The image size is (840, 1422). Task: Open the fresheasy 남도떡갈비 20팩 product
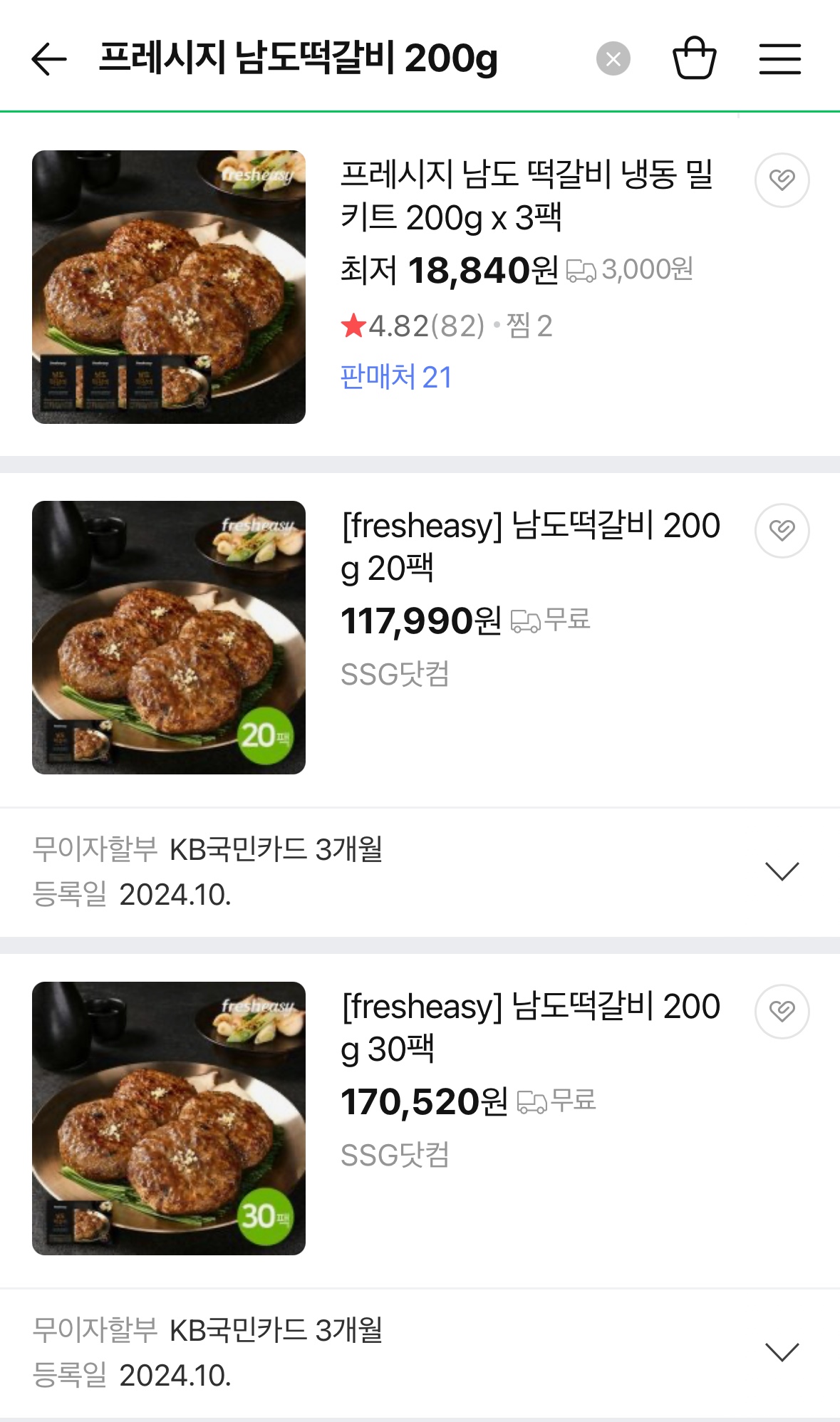530,546
